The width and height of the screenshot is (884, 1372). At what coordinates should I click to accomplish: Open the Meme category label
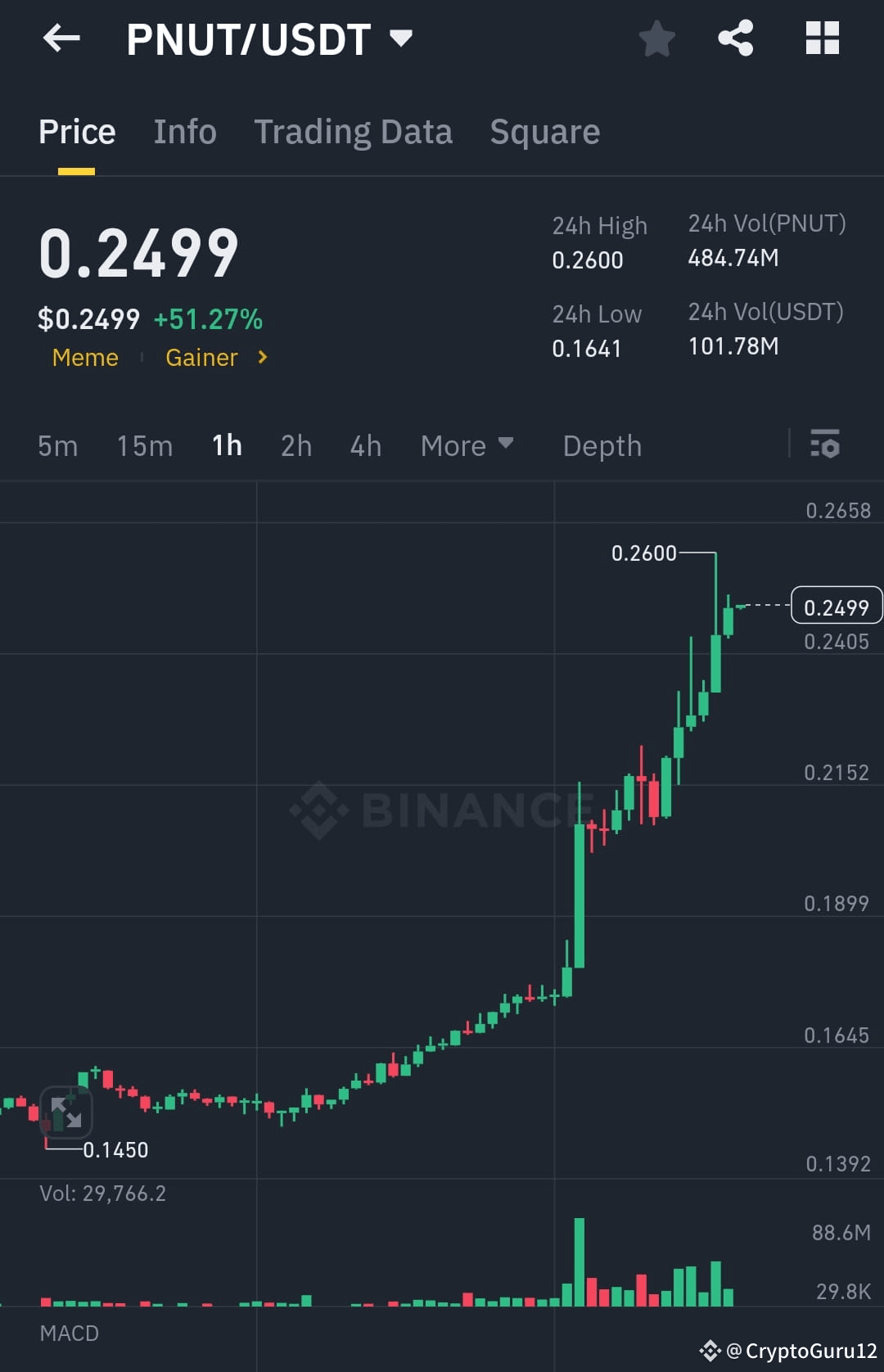point(85,358)
